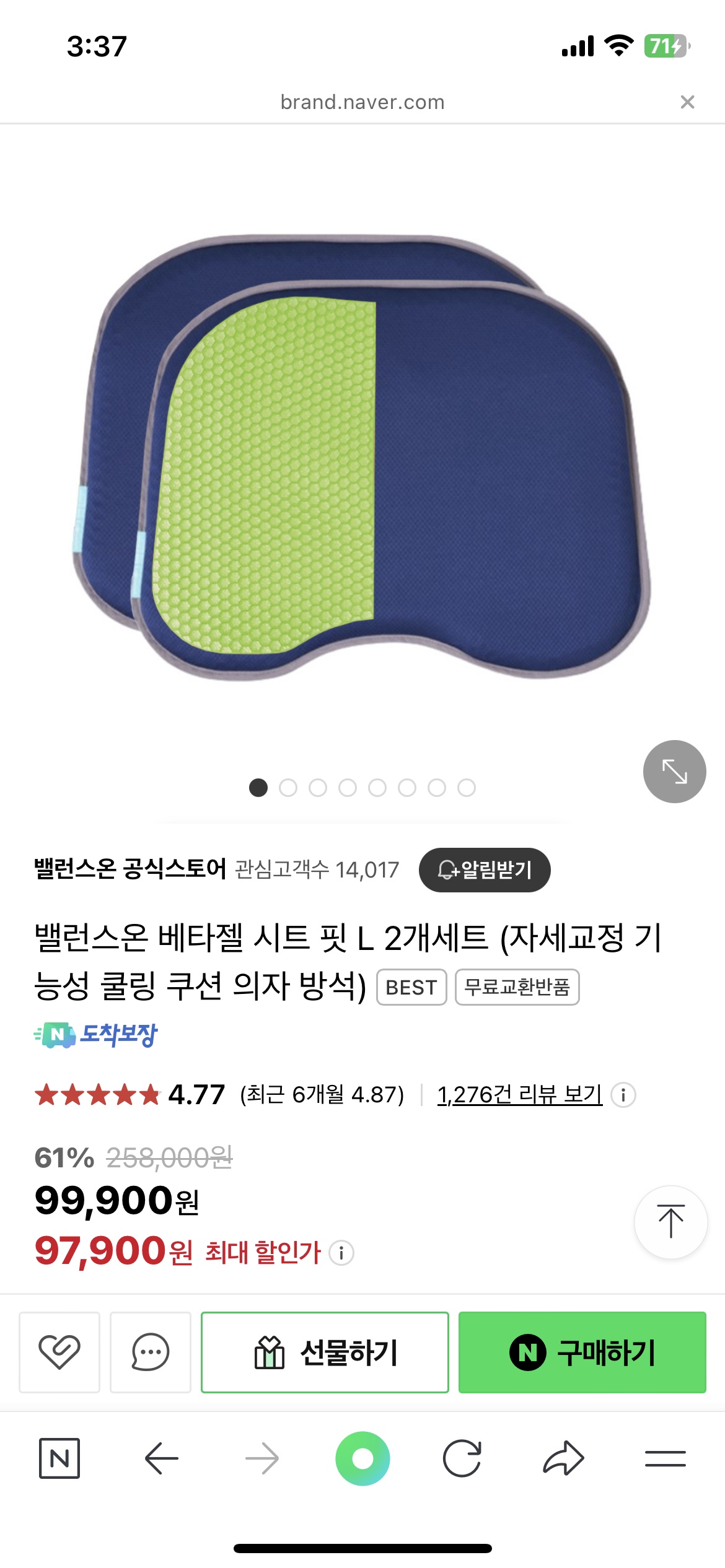Viewport: 725px width, 1568px height.
Task: Tap the 알림받기 notification button
Action: 485,869
